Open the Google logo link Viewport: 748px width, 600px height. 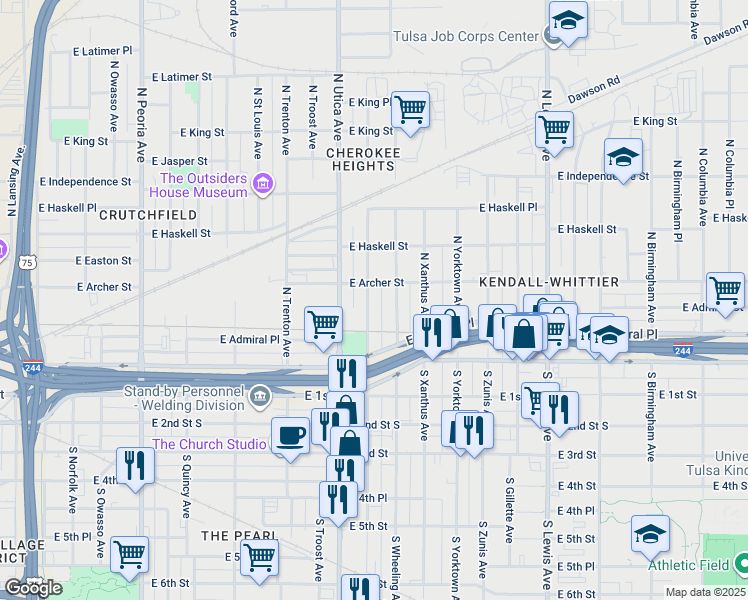[33, 588]
